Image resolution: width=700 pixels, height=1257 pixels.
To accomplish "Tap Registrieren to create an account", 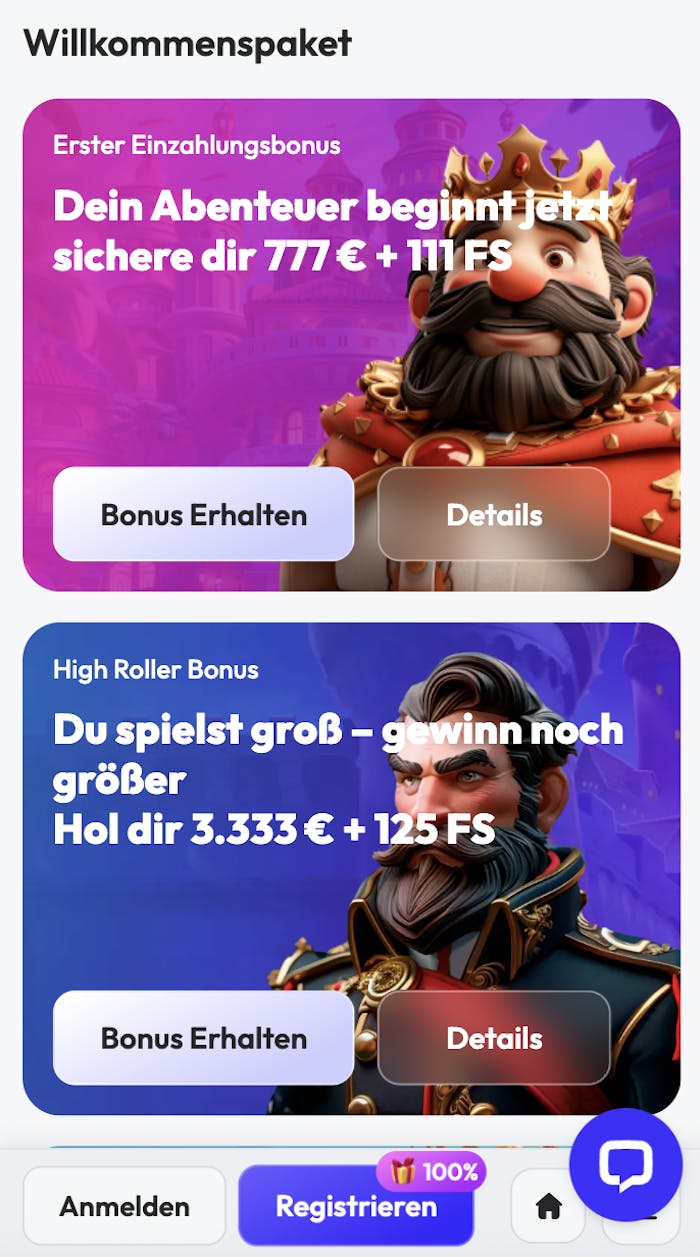I will (x=356, y=1206).
